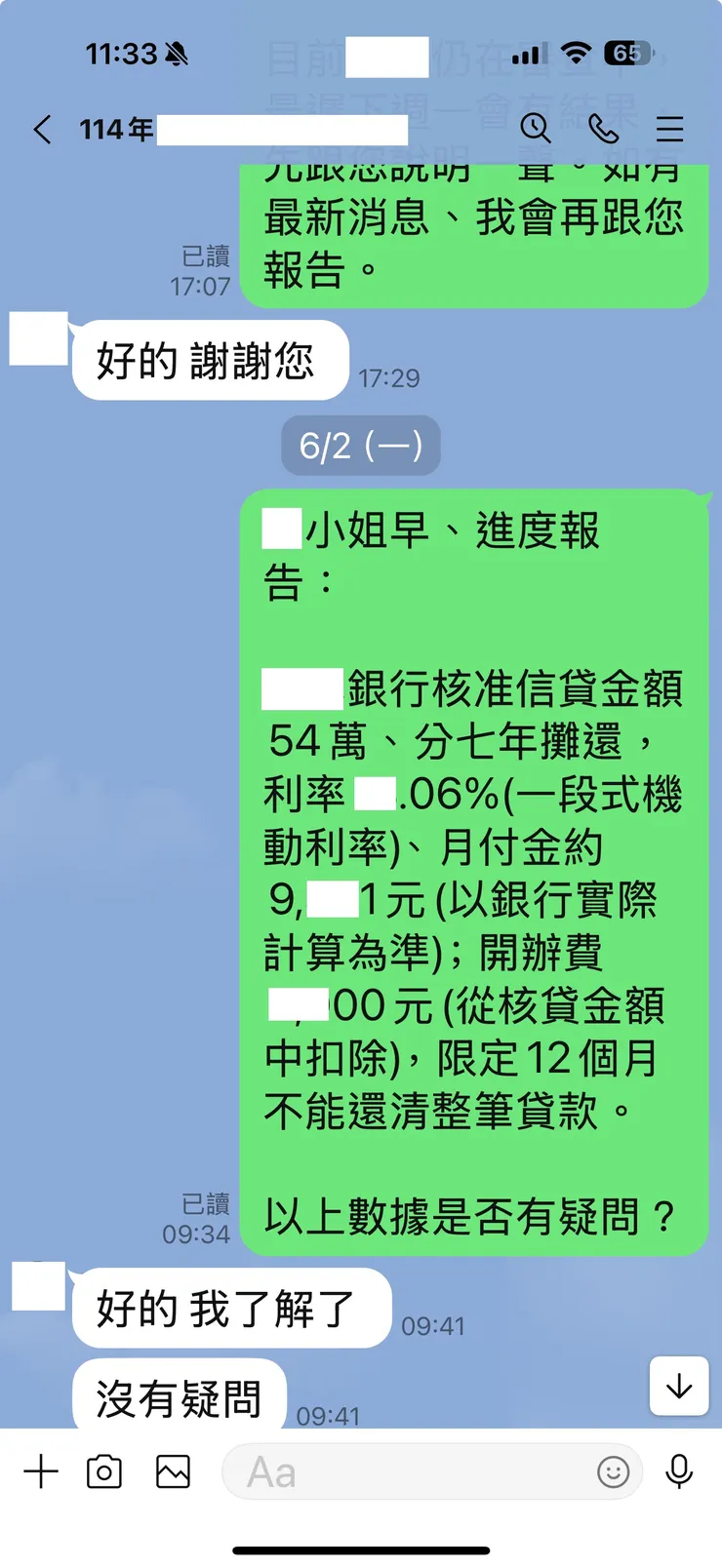Open the hamburger menu in the top right

pos(668,129)
